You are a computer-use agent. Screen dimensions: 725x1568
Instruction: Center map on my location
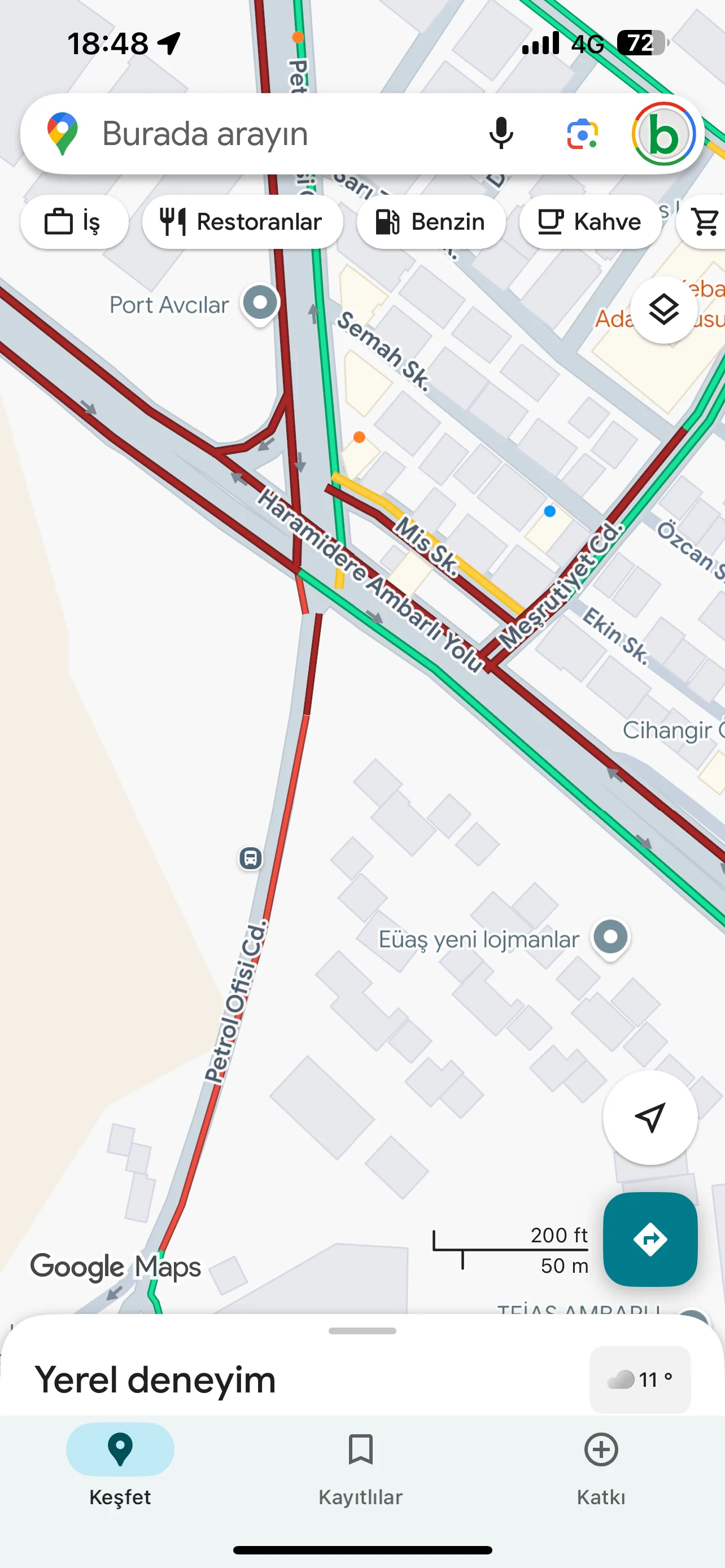(649, 1118)
